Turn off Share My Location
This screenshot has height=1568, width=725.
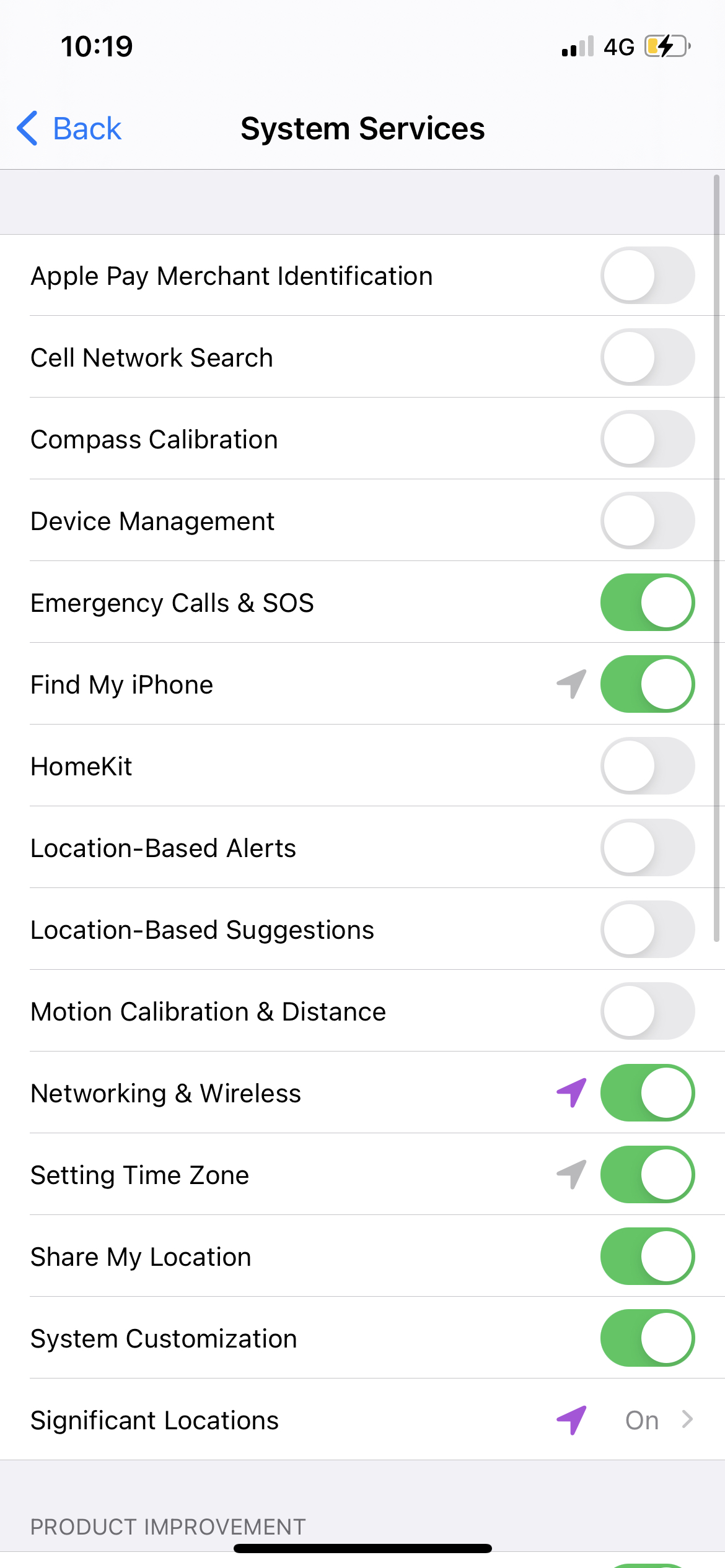tap(647, 1257)
